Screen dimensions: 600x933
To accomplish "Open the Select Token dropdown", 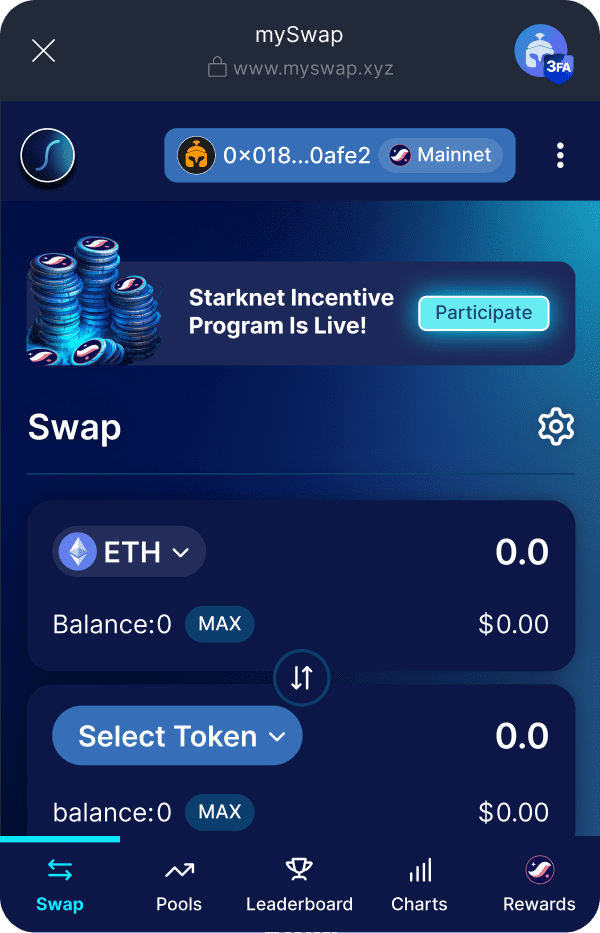I will (177, 737).
